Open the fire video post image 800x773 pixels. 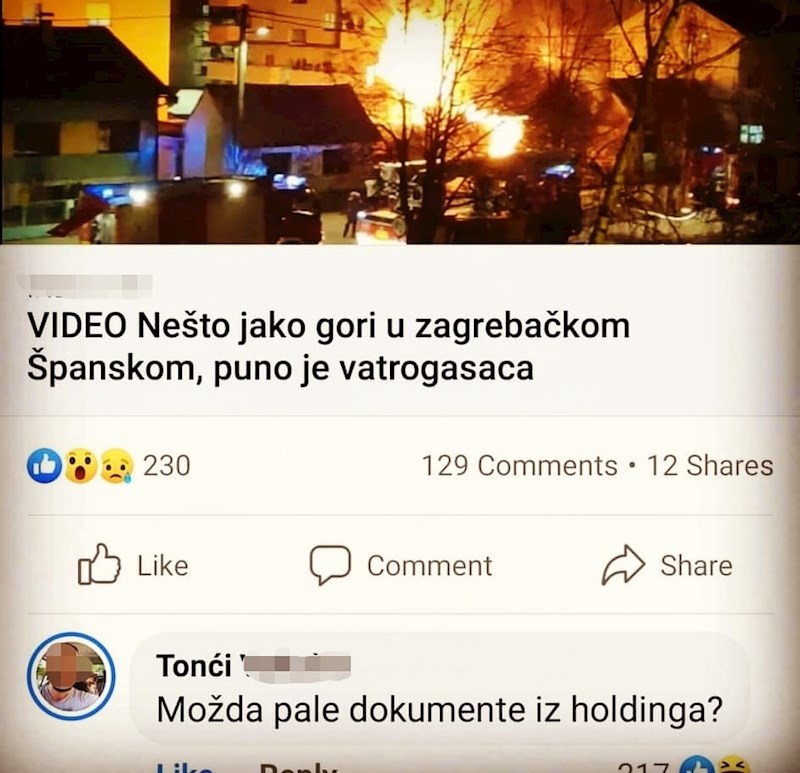[x=400, y=120]
